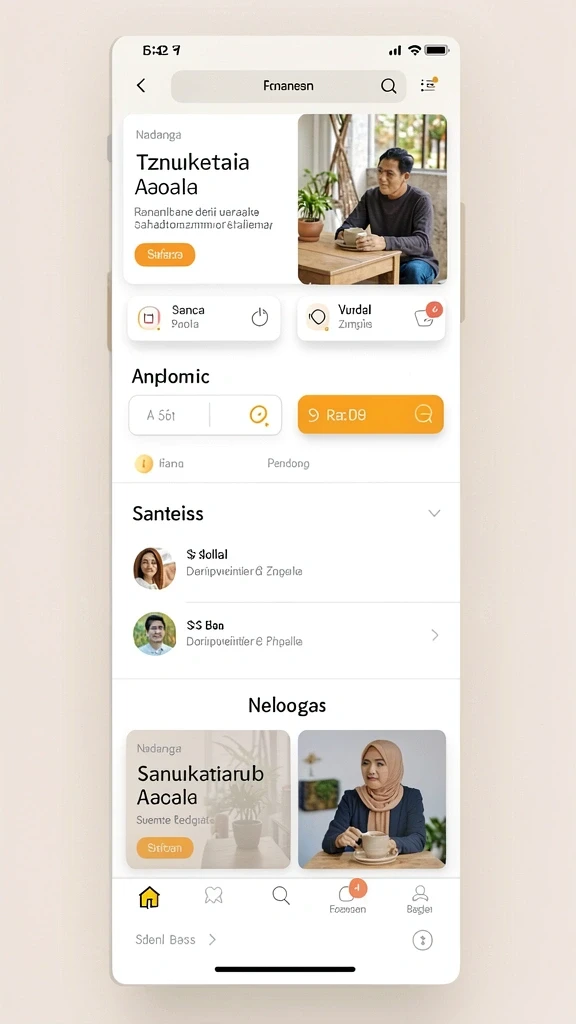The height and width of the screenshot is (1024, 576).
Task: Tap the A 56t input field
Action: (205, 415)
